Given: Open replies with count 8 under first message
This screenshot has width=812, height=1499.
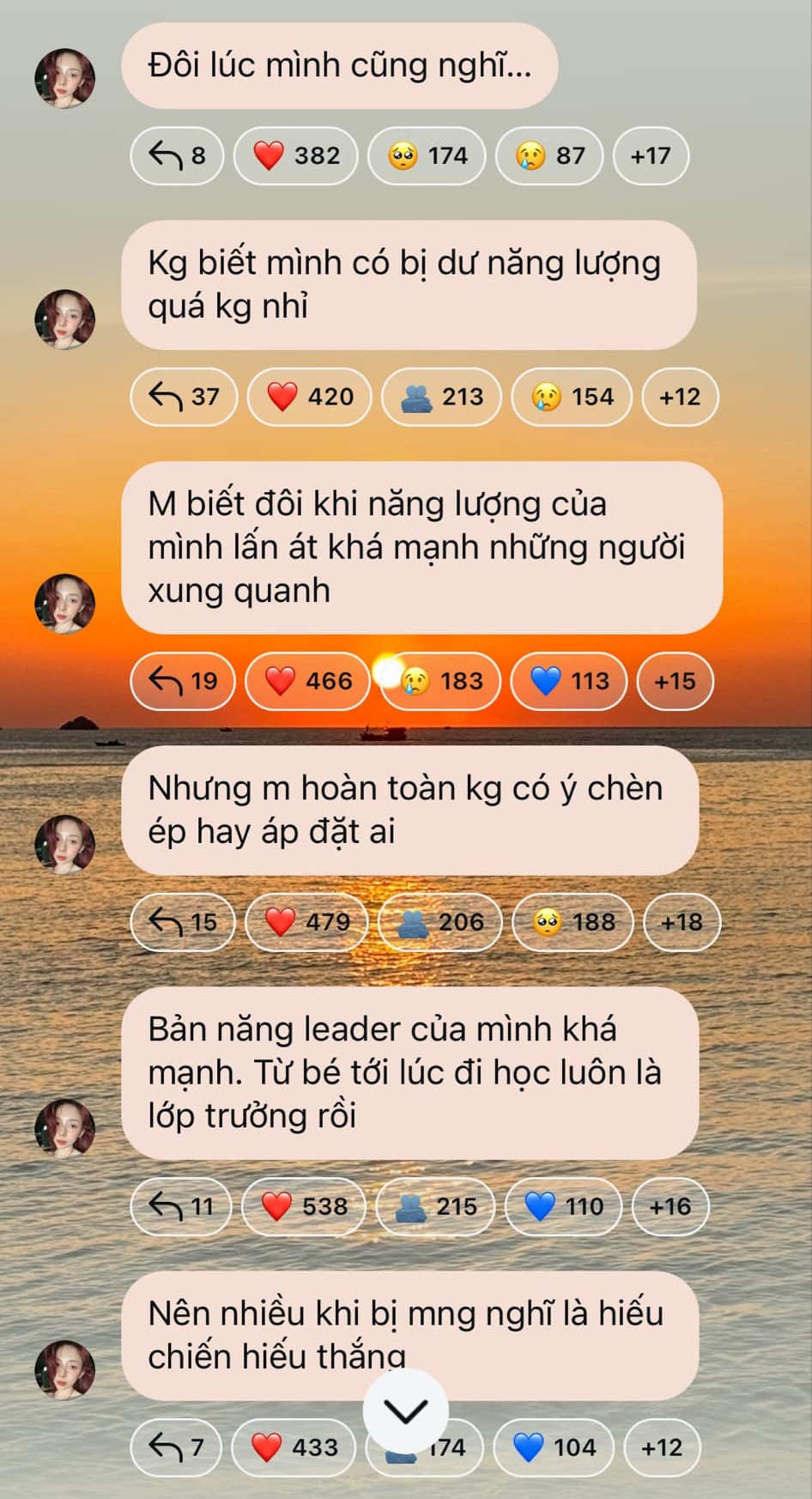Looking at the screenshot, I should [177, 155].
